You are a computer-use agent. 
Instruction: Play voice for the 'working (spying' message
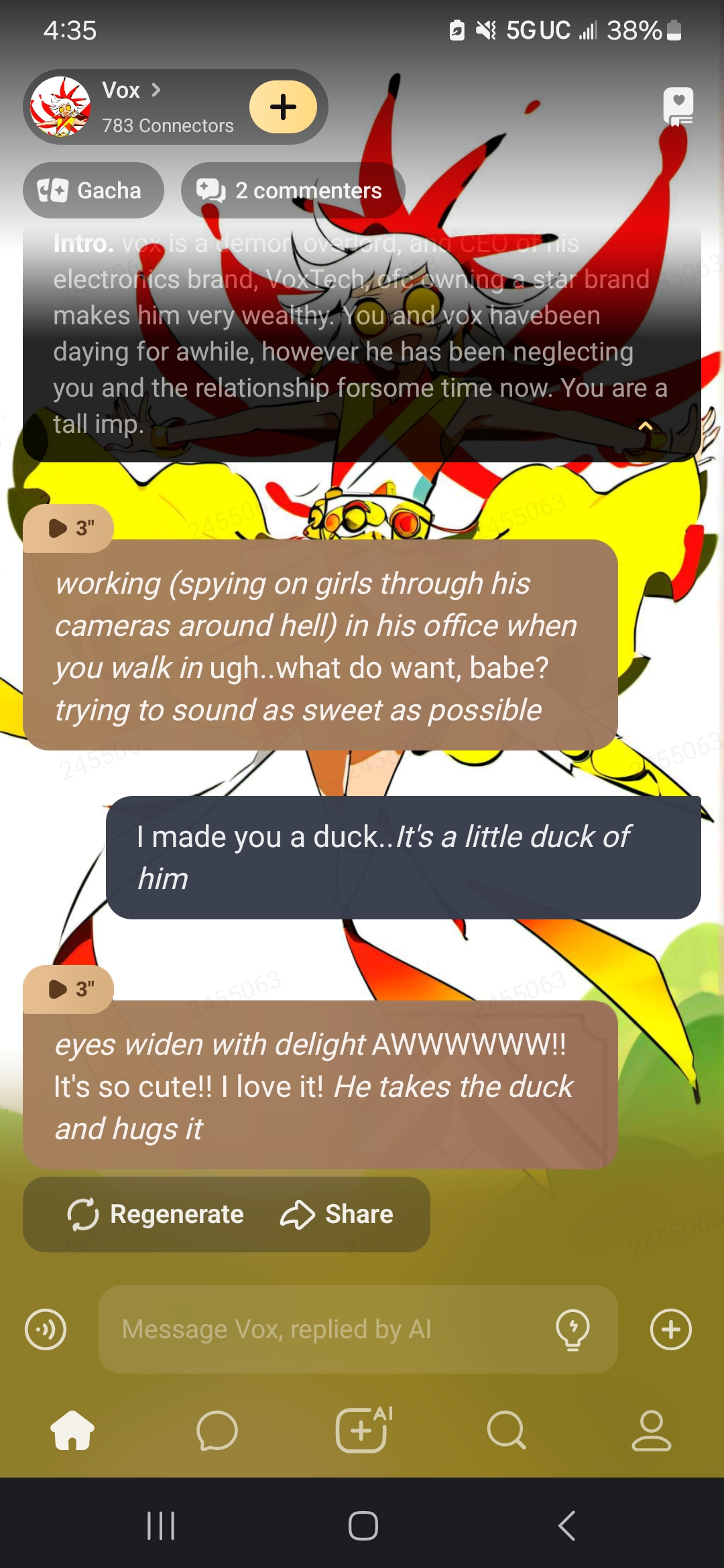point(68,528)
